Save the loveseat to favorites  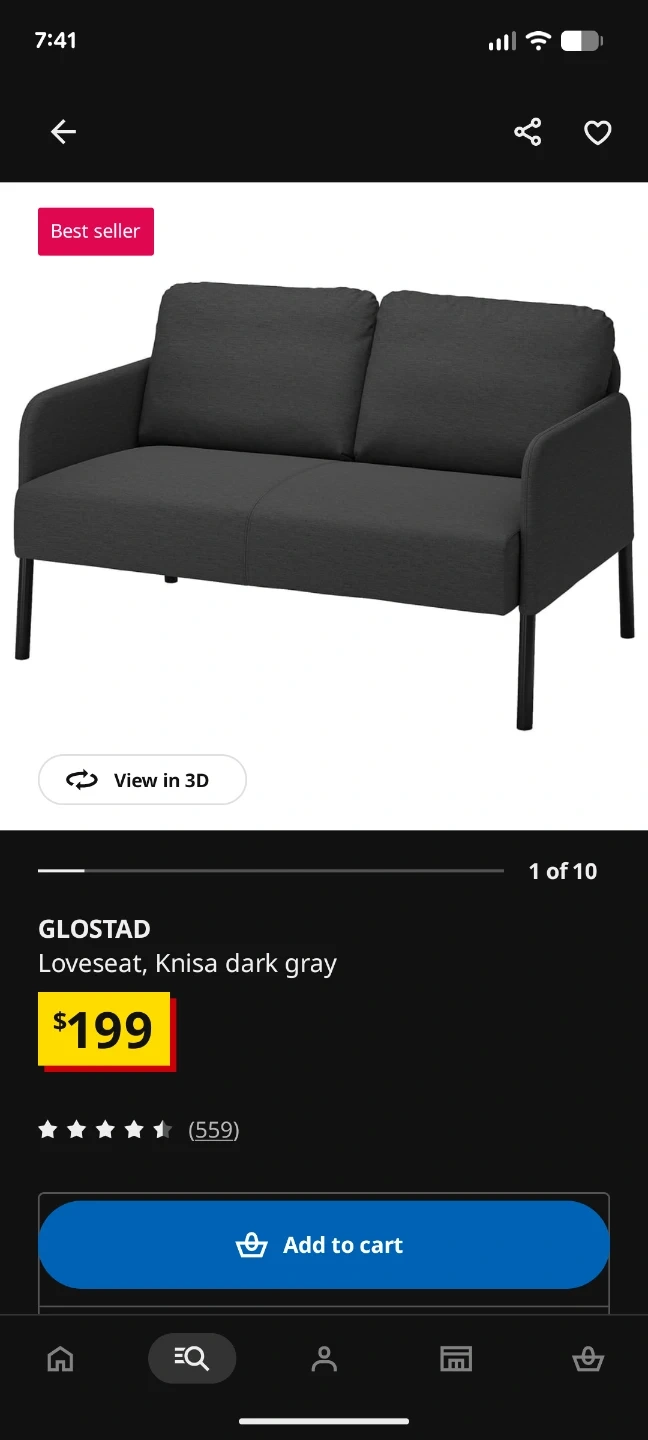[x=597, y=132]
